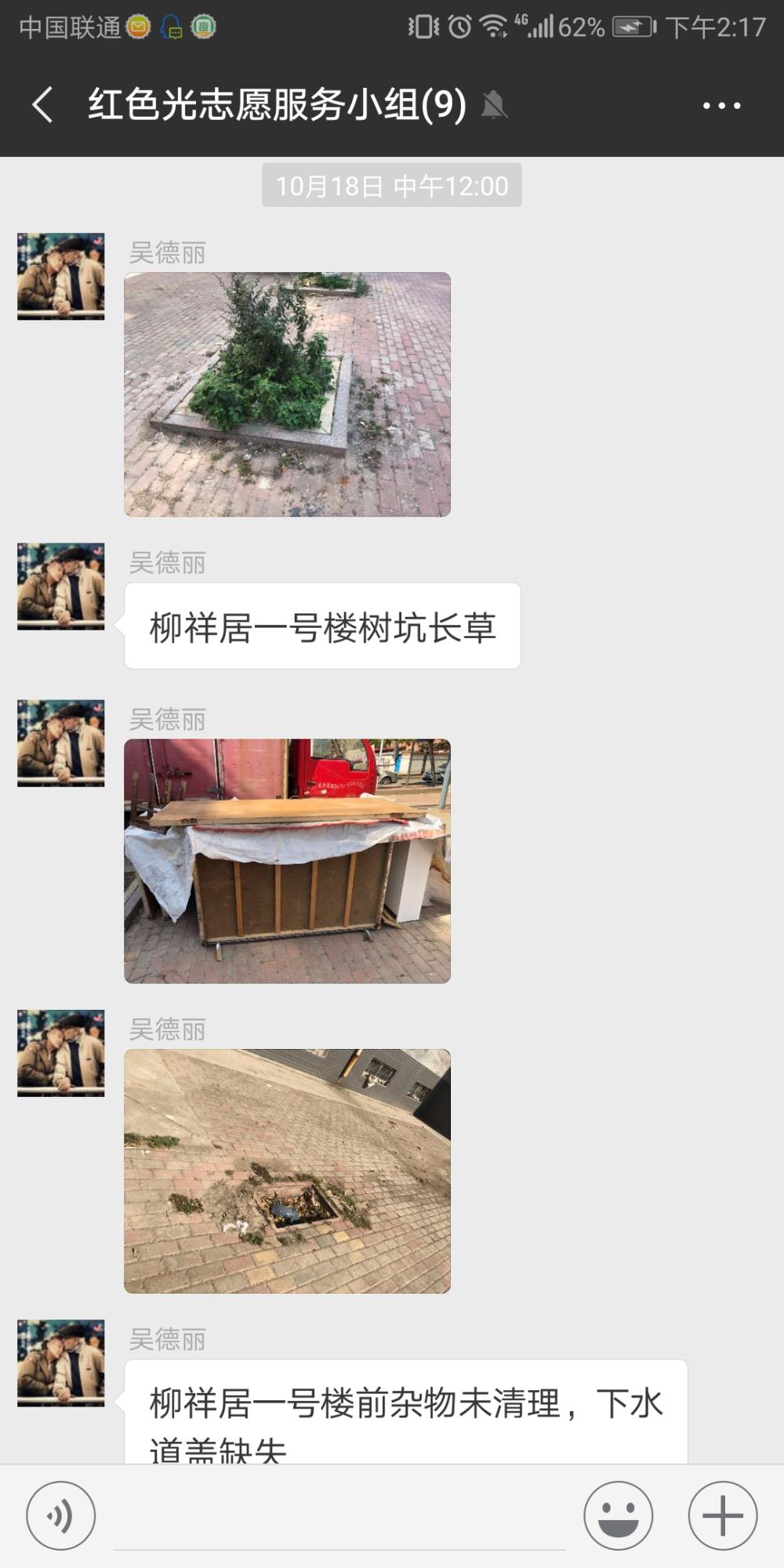Enlarge the missing drain cover photo

(288, 1171)
